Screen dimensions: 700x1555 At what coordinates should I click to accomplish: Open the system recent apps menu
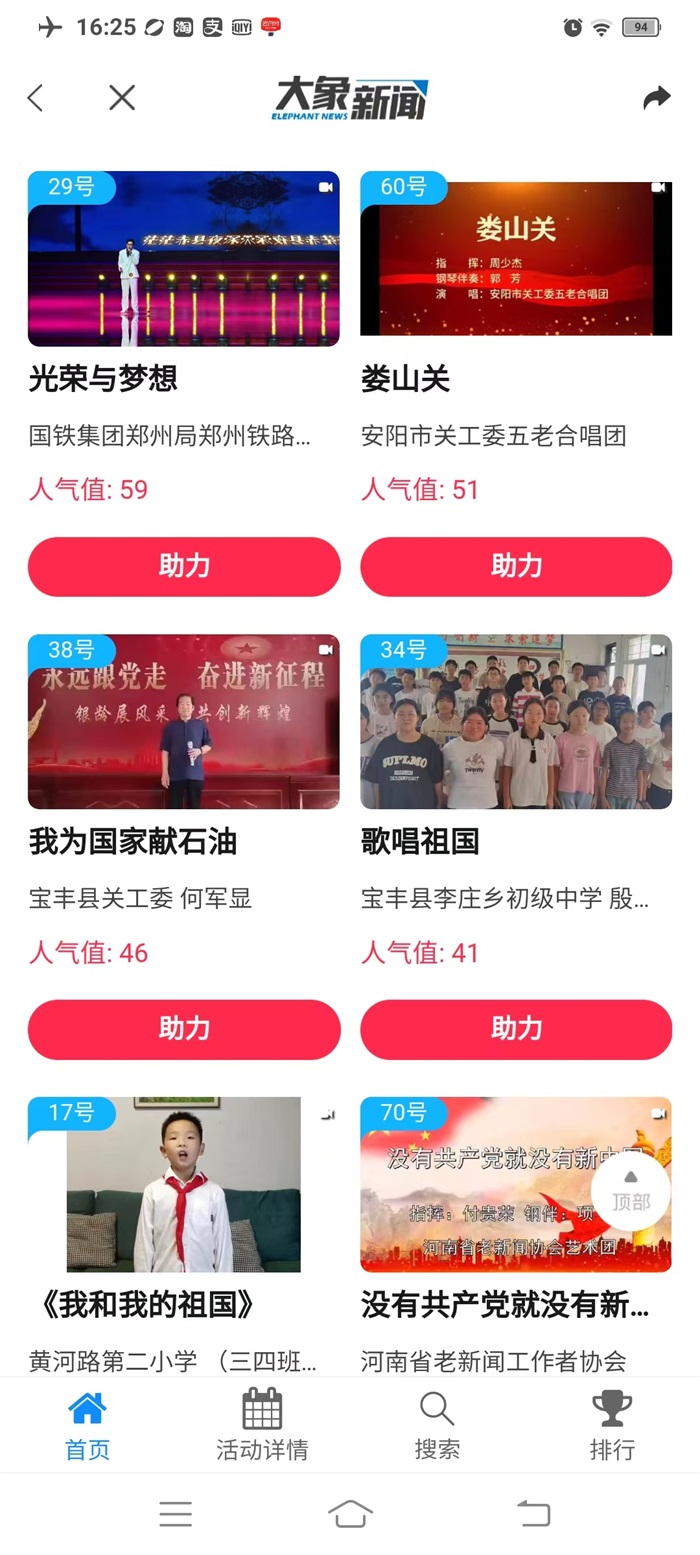pos(175,1513)
